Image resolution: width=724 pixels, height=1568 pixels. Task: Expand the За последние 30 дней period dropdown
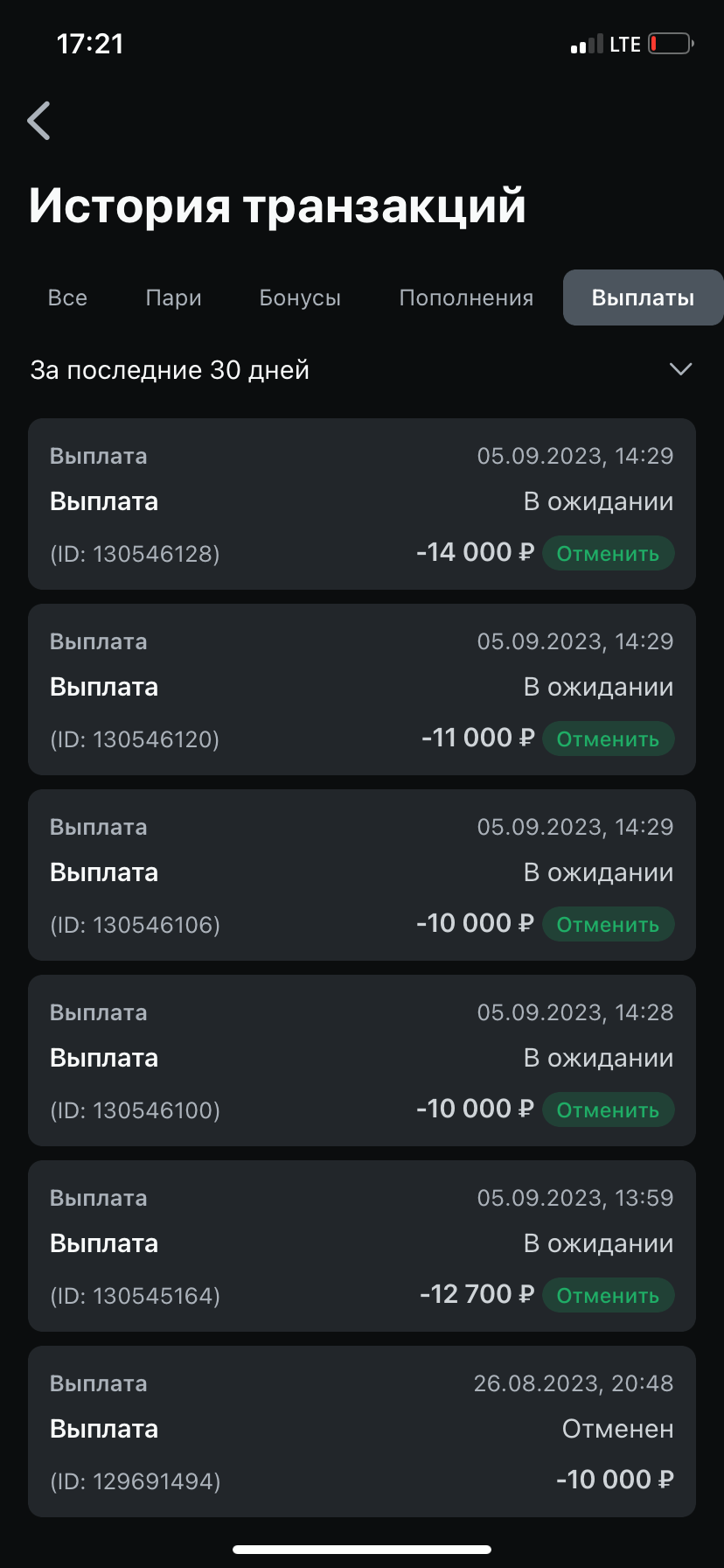click(x=362, y=370)
